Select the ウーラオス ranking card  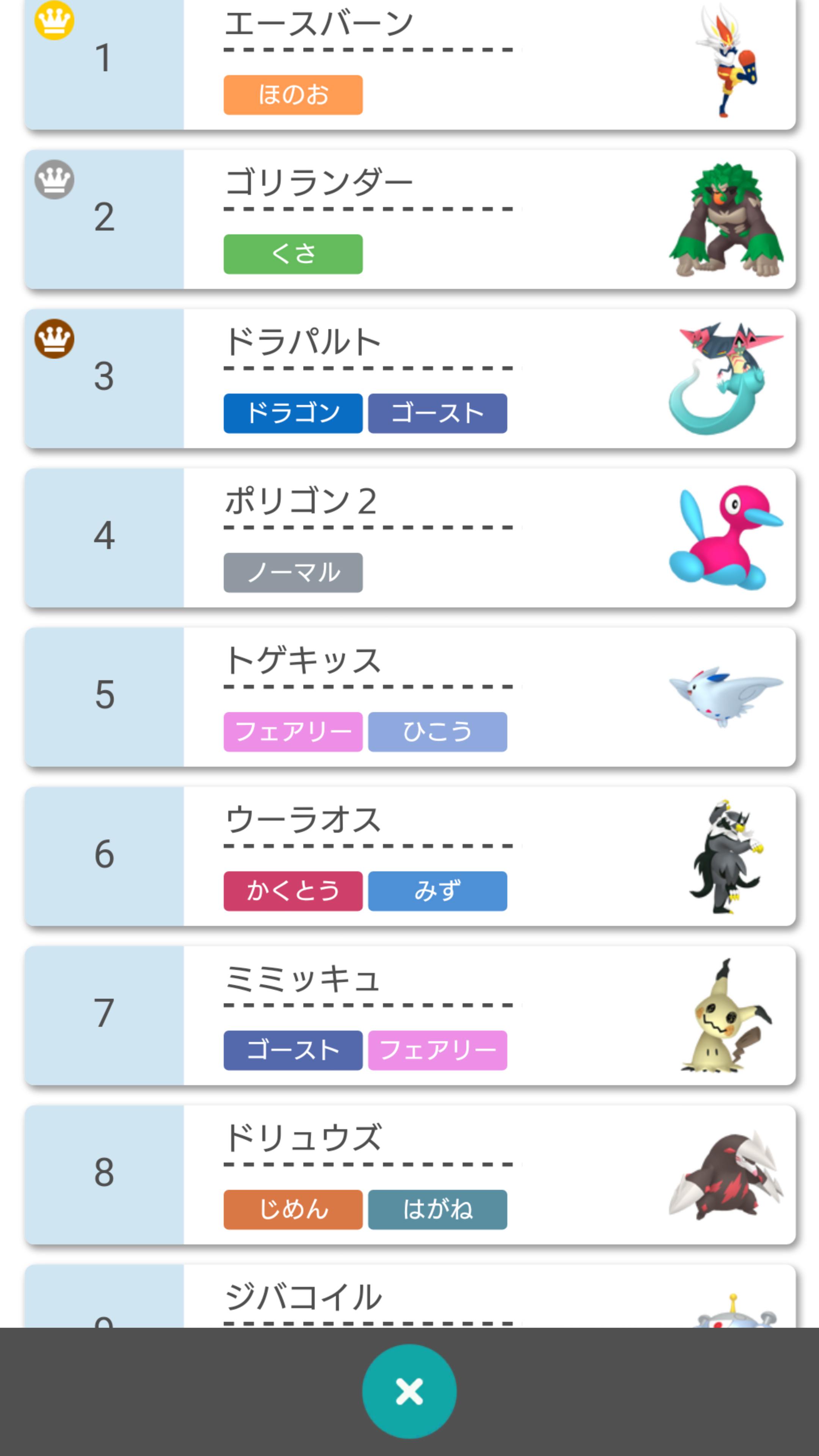click(410, 856)
